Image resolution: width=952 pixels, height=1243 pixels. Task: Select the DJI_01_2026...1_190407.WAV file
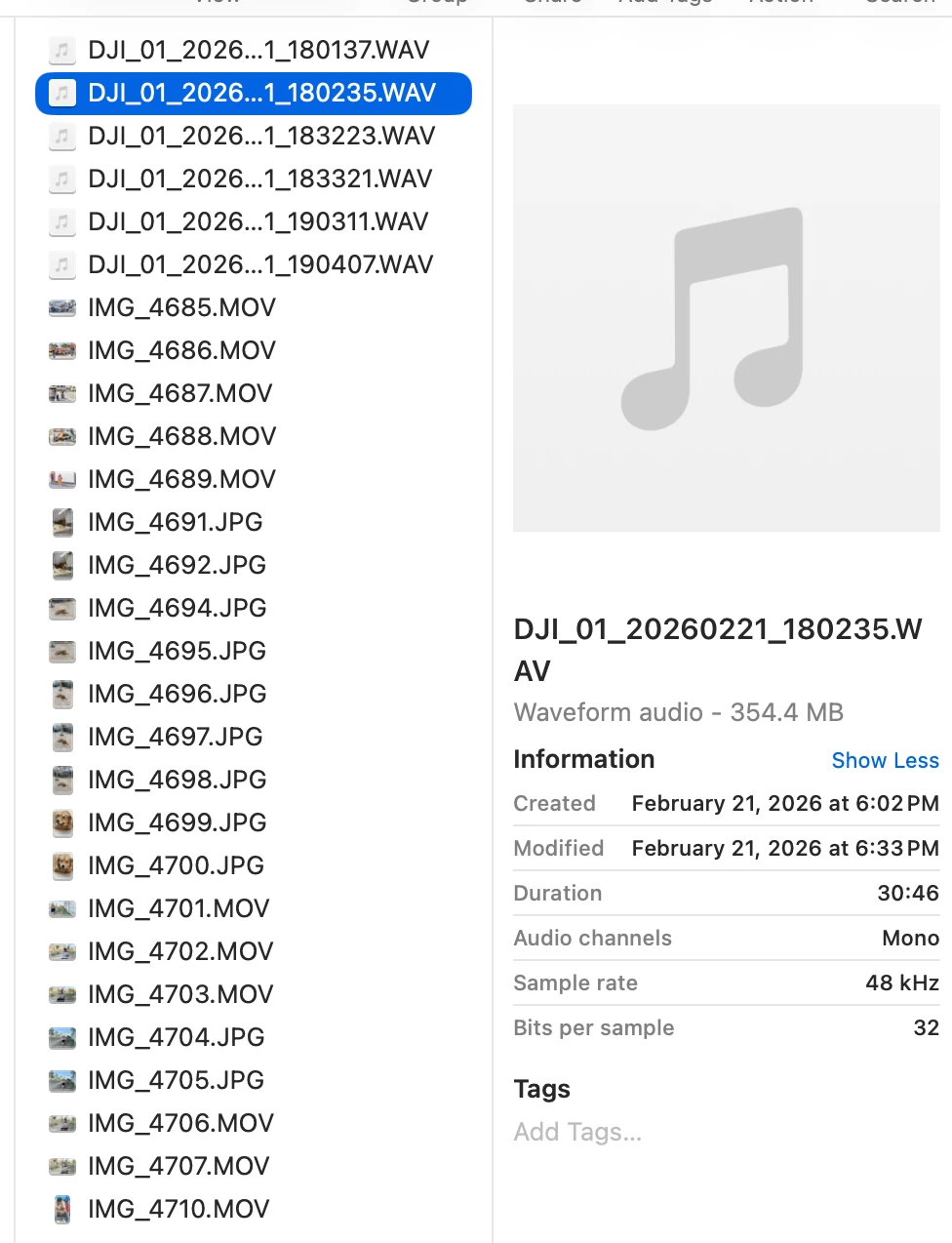259,264
